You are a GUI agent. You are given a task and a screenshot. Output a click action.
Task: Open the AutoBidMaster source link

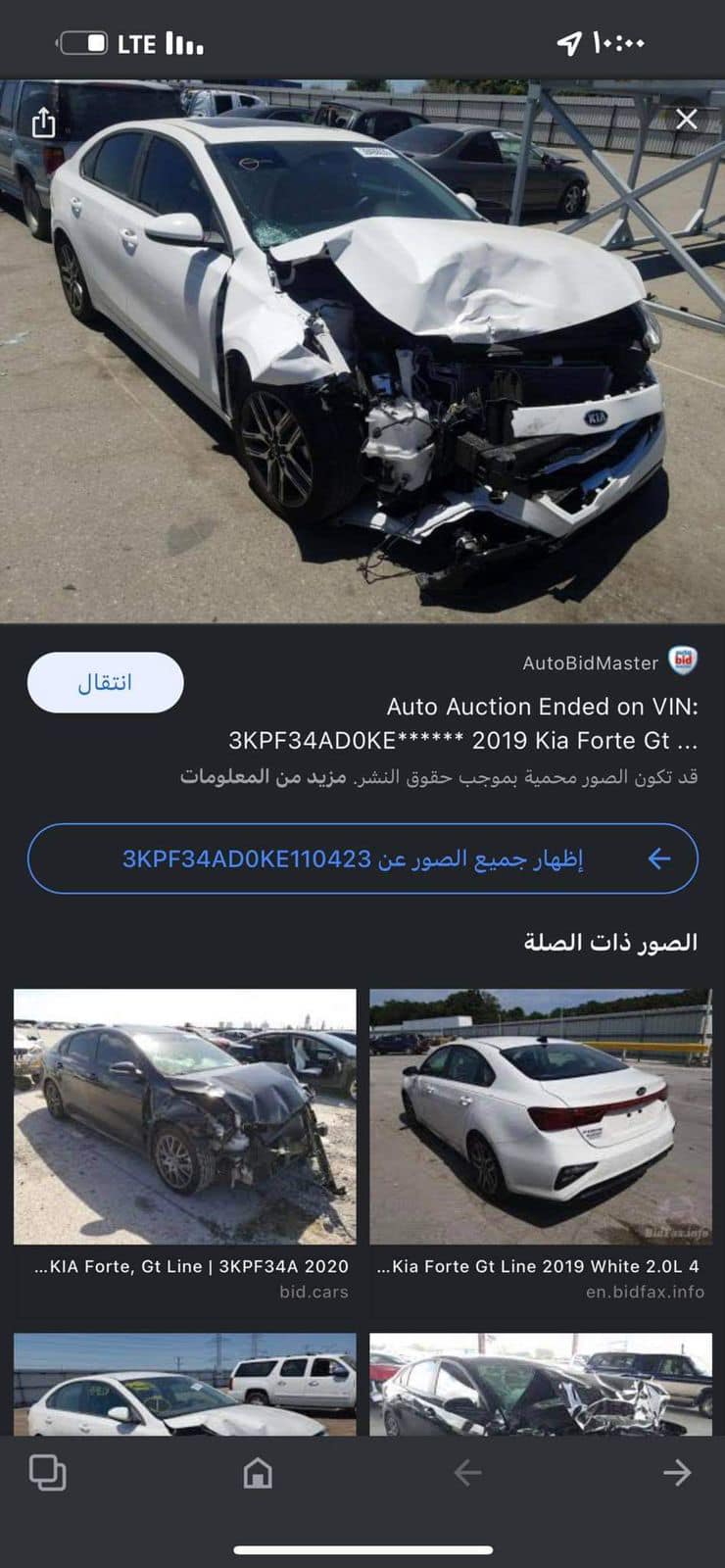[x=590, y=663]
